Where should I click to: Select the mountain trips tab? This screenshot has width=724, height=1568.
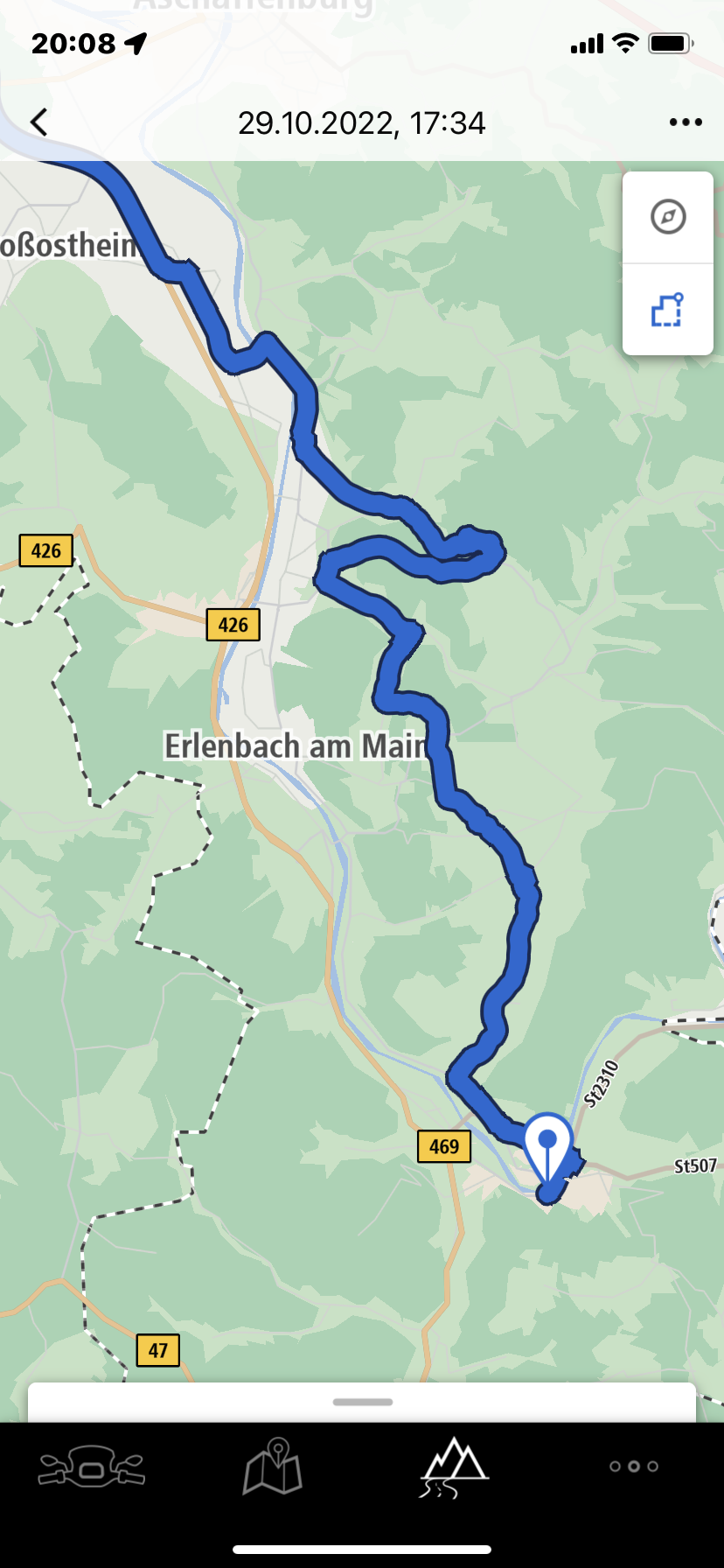point(453,1467)
